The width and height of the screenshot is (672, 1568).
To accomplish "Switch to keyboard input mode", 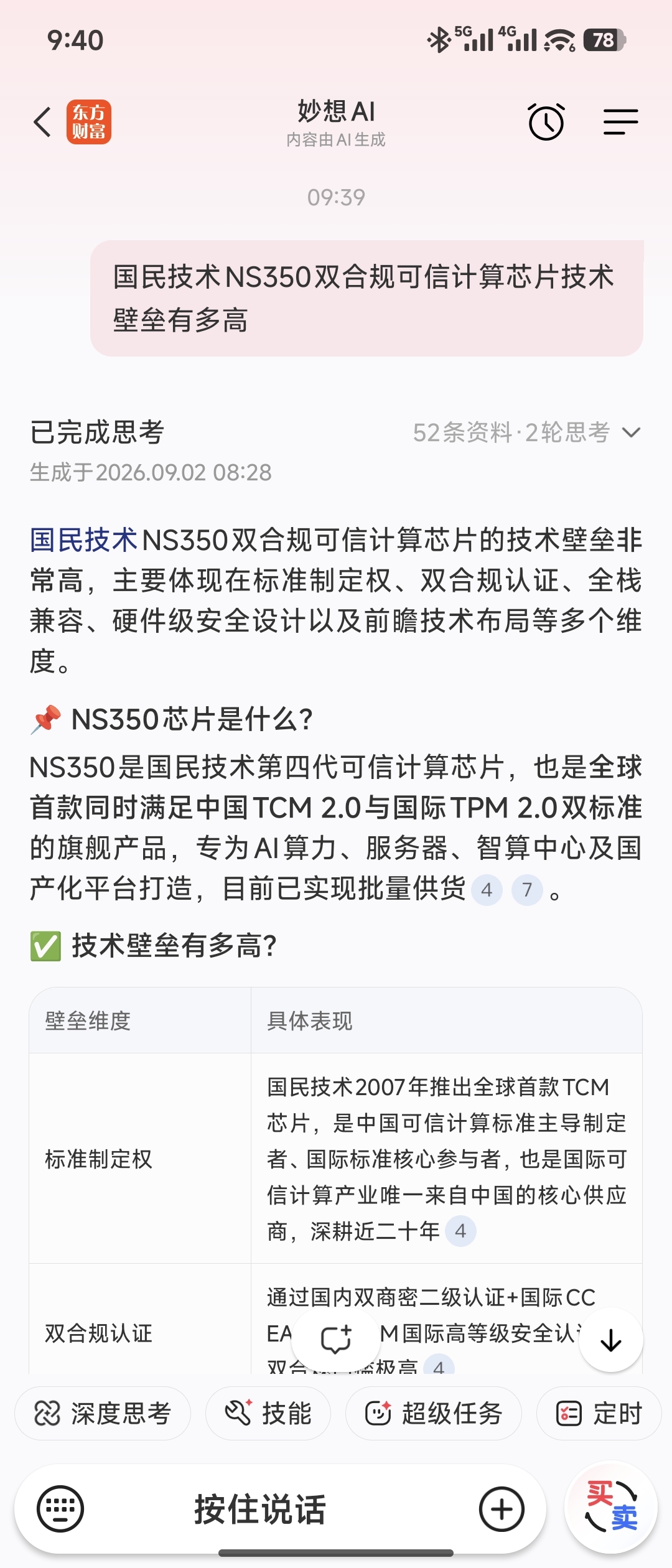I will click(60, 1509).
